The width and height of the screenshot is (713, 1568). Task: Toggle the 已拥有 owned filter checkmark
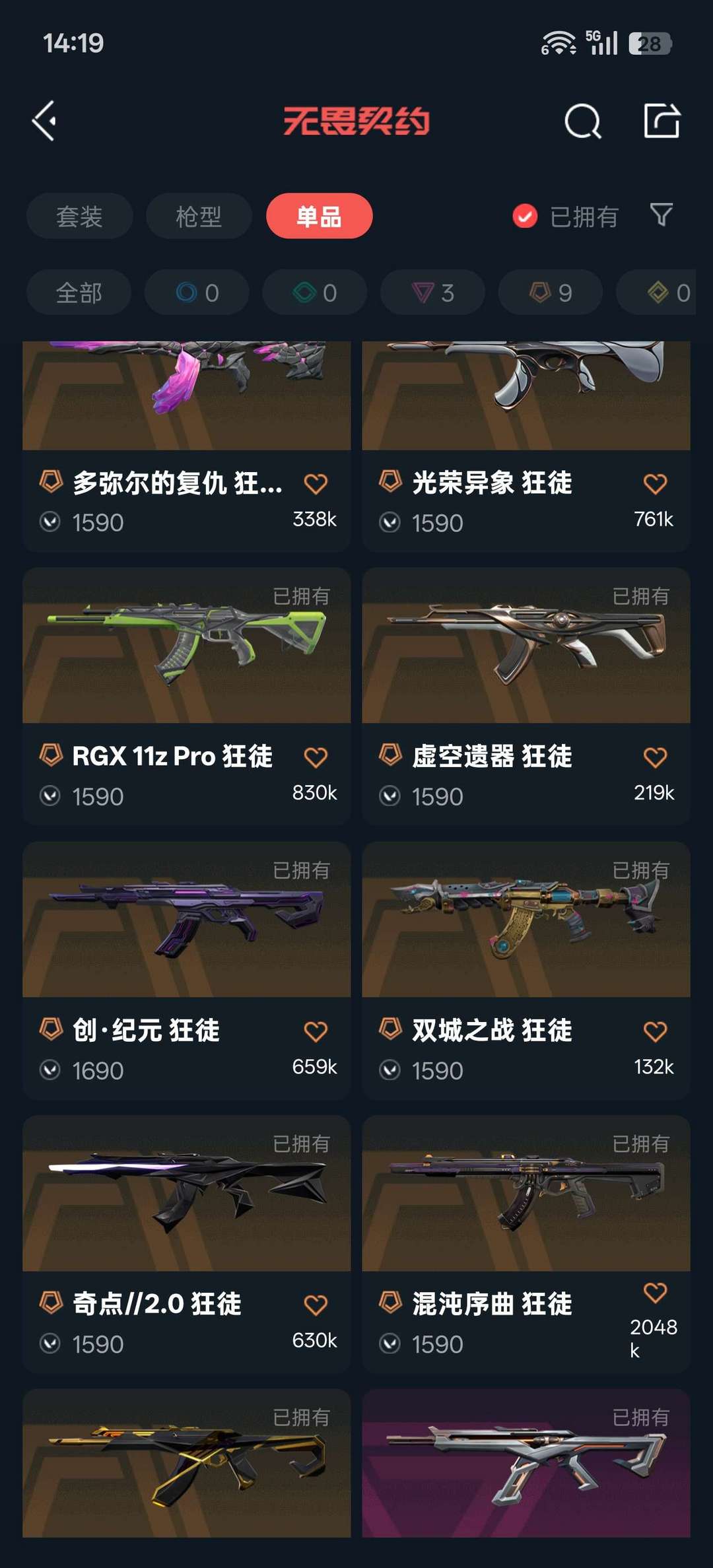[x=524, y=215]
